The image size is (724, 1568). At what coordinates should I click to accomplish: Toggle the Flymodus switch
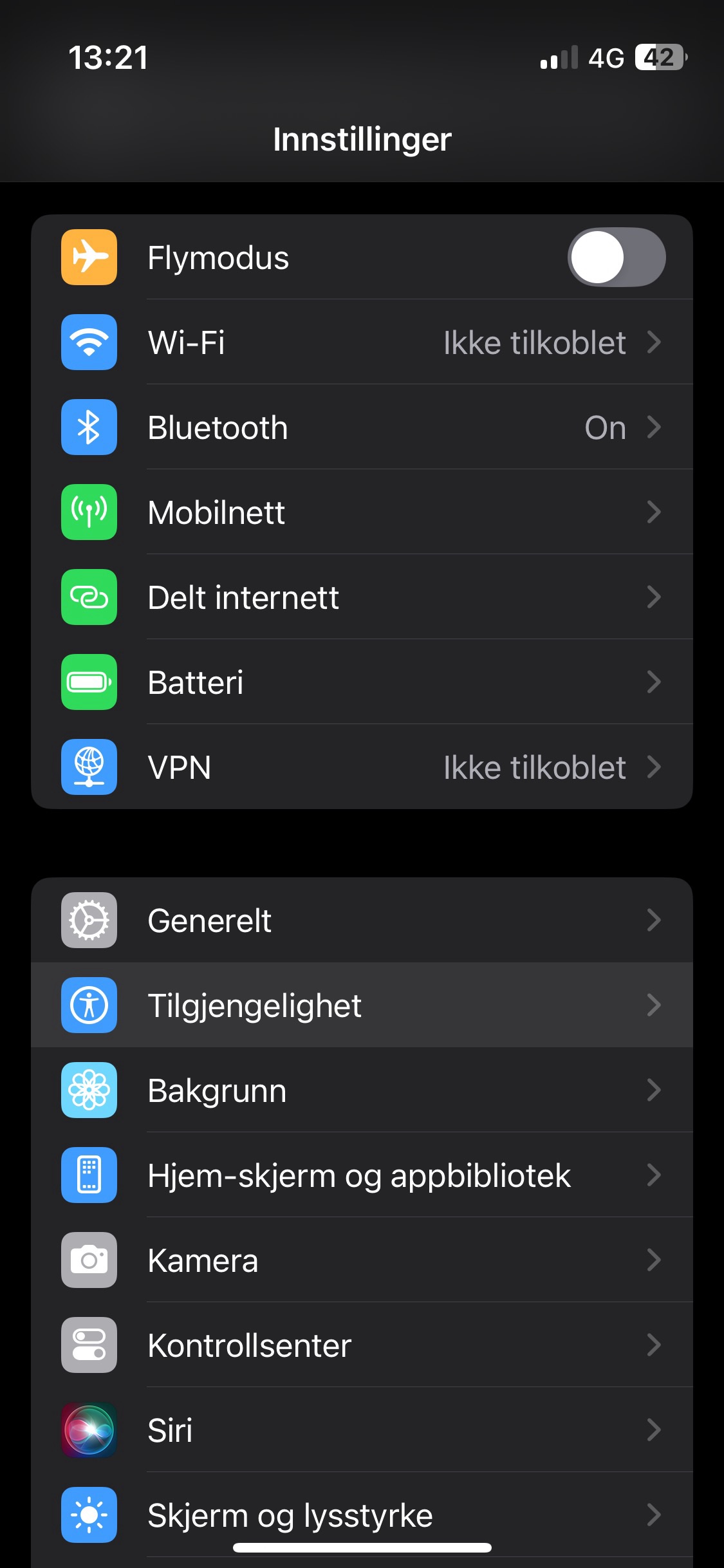point(616,257)
